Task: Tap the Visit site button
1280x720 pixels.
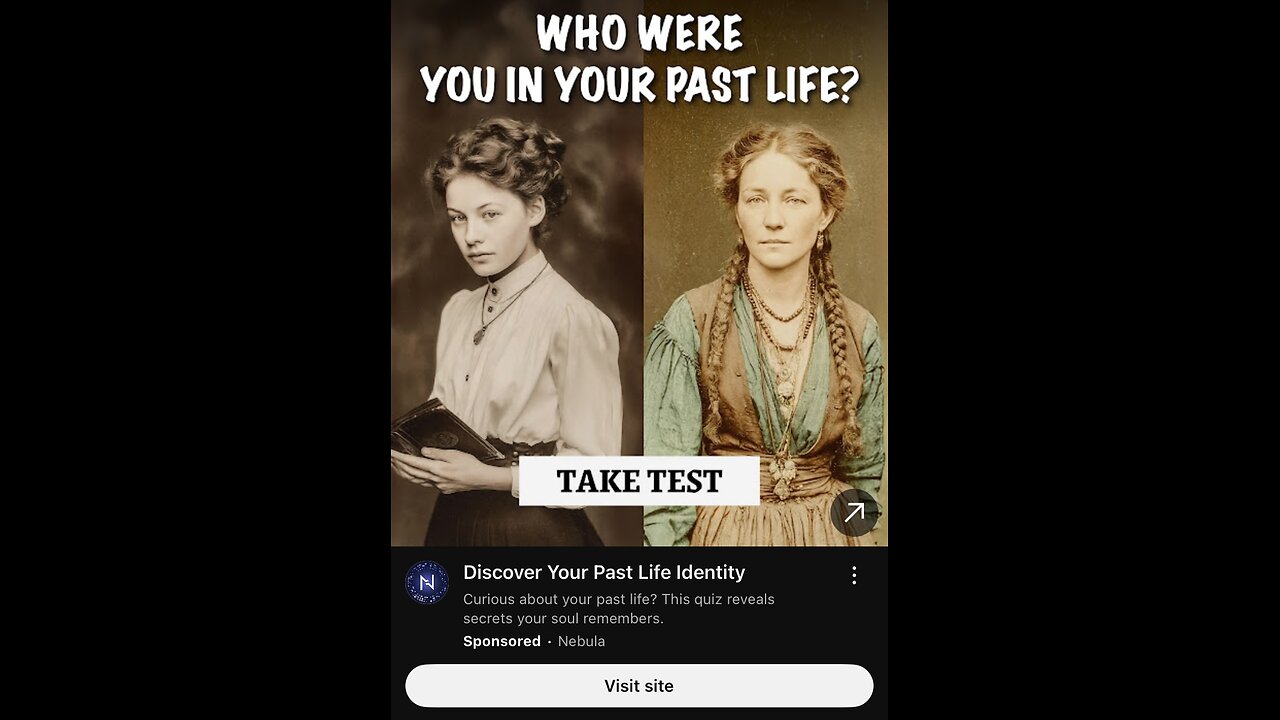Action: 639,686
